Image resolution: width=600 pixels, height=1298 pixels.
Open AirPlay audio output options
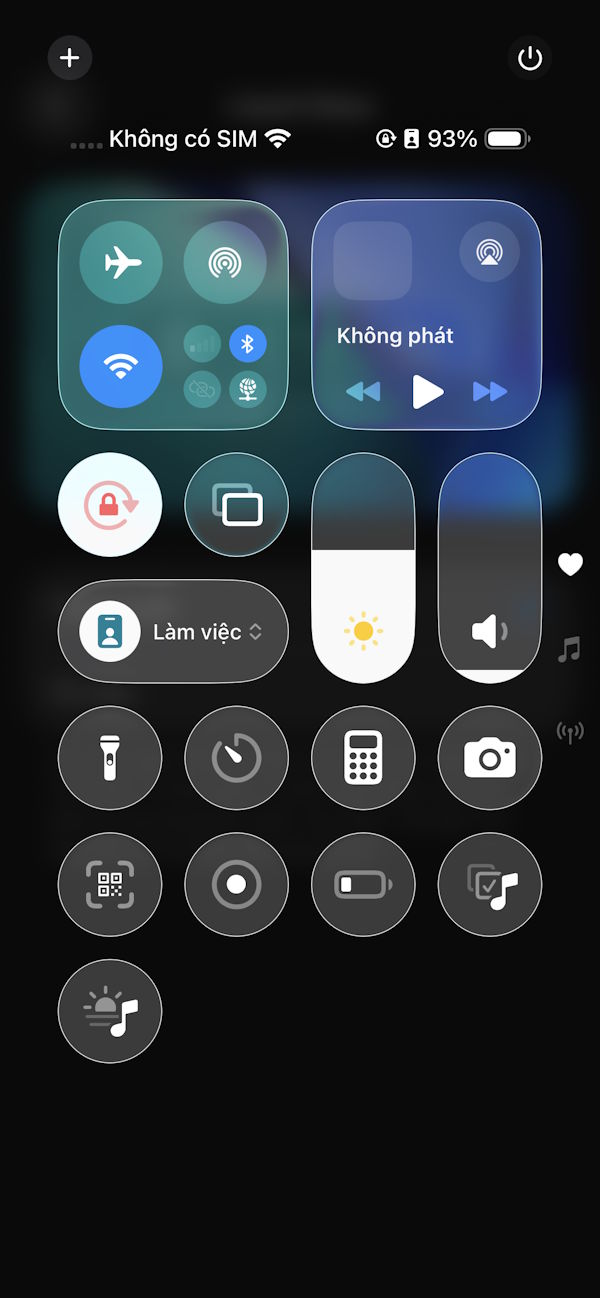[x=489, y=251]
